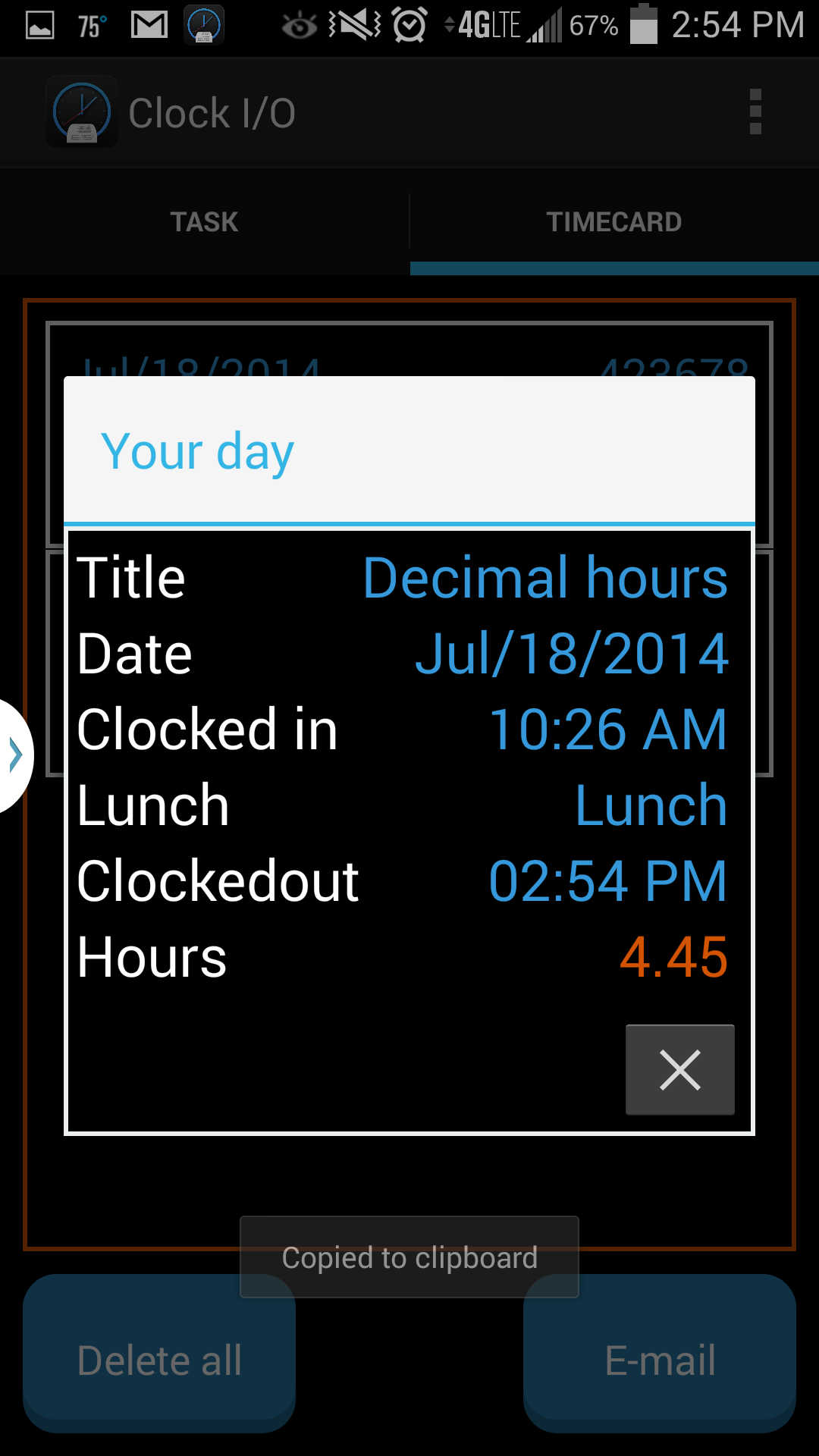Viewport: 819px width, 1456px height.
Task: Switch to the TASK tab
Action: (x=204, y=221)
